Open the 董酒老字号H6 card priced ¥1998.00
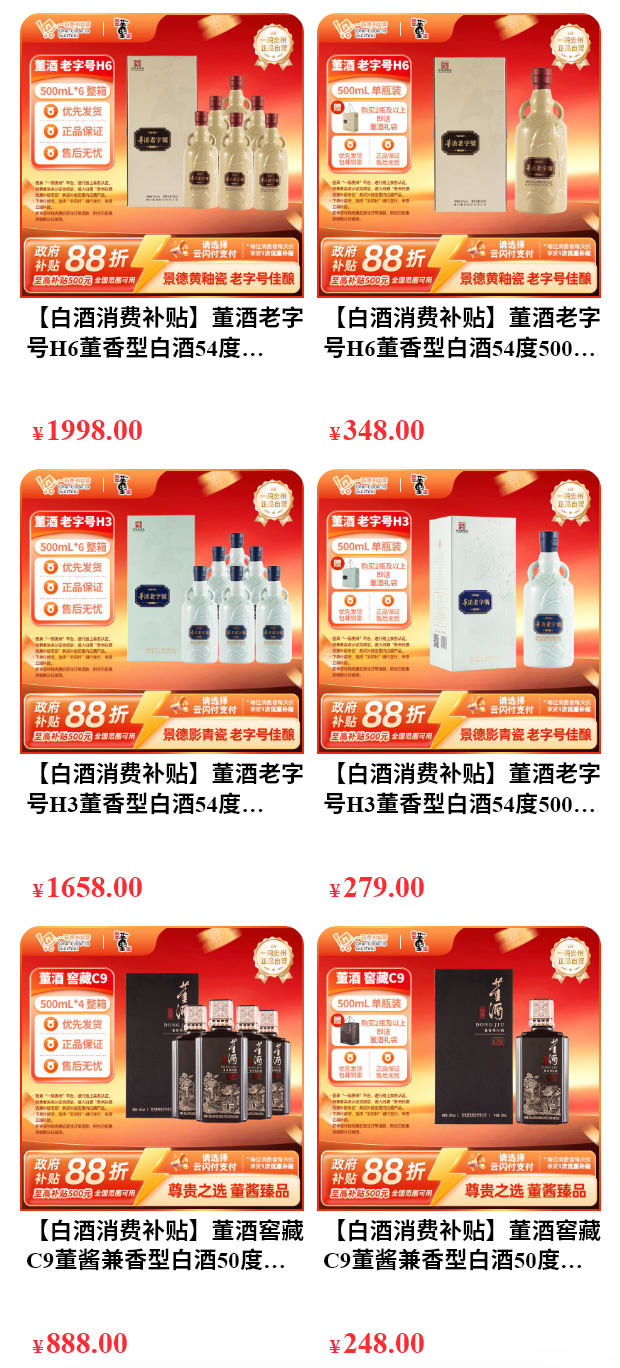620x1368 pixels. (x=162, y=156)
